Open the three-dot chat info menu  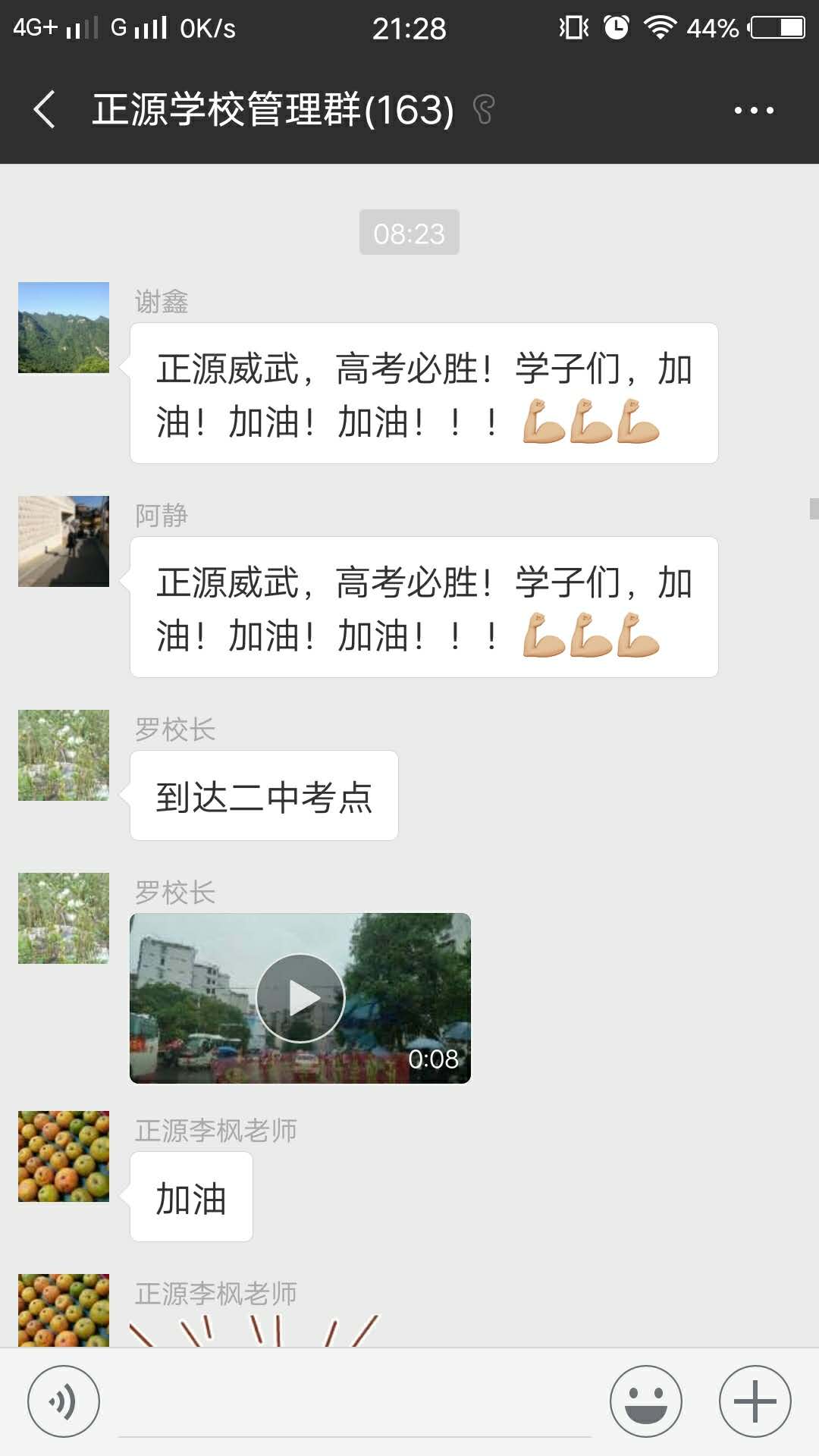click(x=754, y=111)
